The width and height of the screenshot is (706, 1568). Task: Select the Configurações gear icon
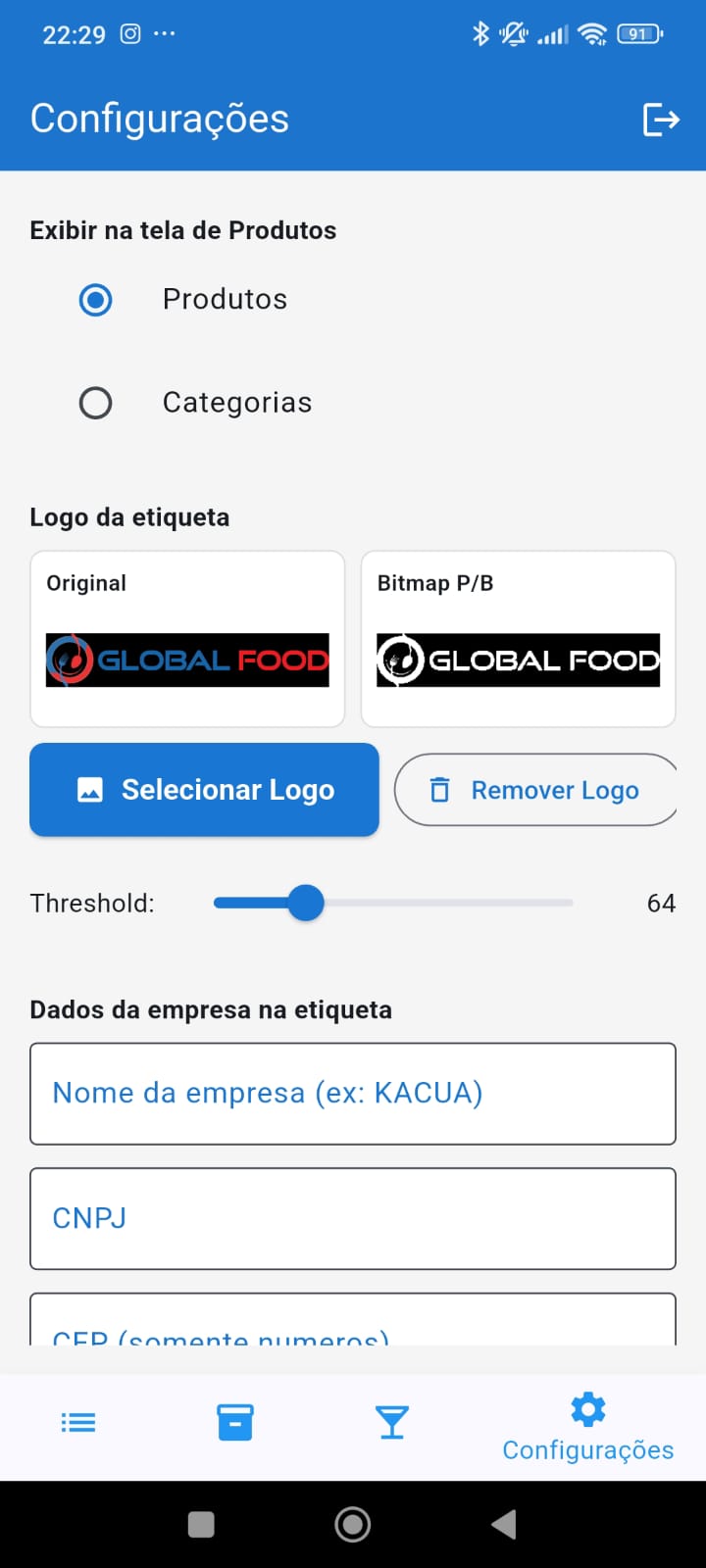(586, 1408)
